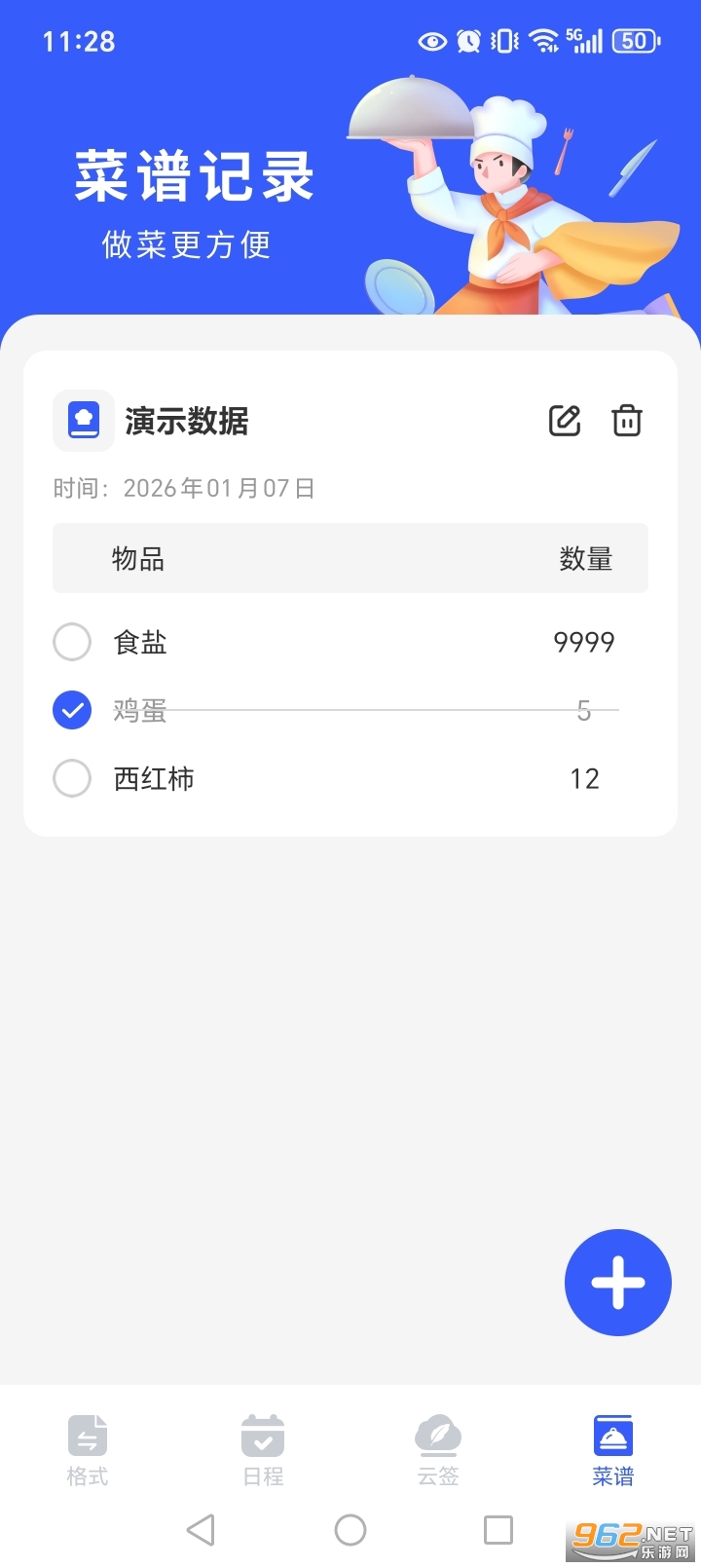
Task: Mark 西红柿 as completed
Action: (x=71, y=778)
